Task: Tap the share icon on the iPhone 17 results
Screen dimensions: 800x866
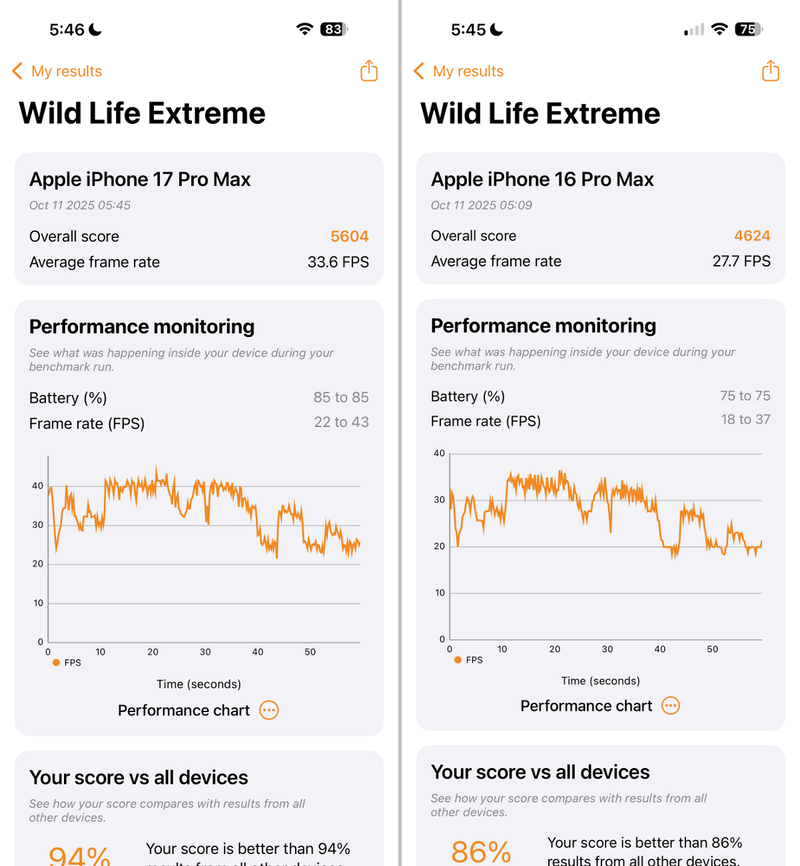Action: (368, 71)
